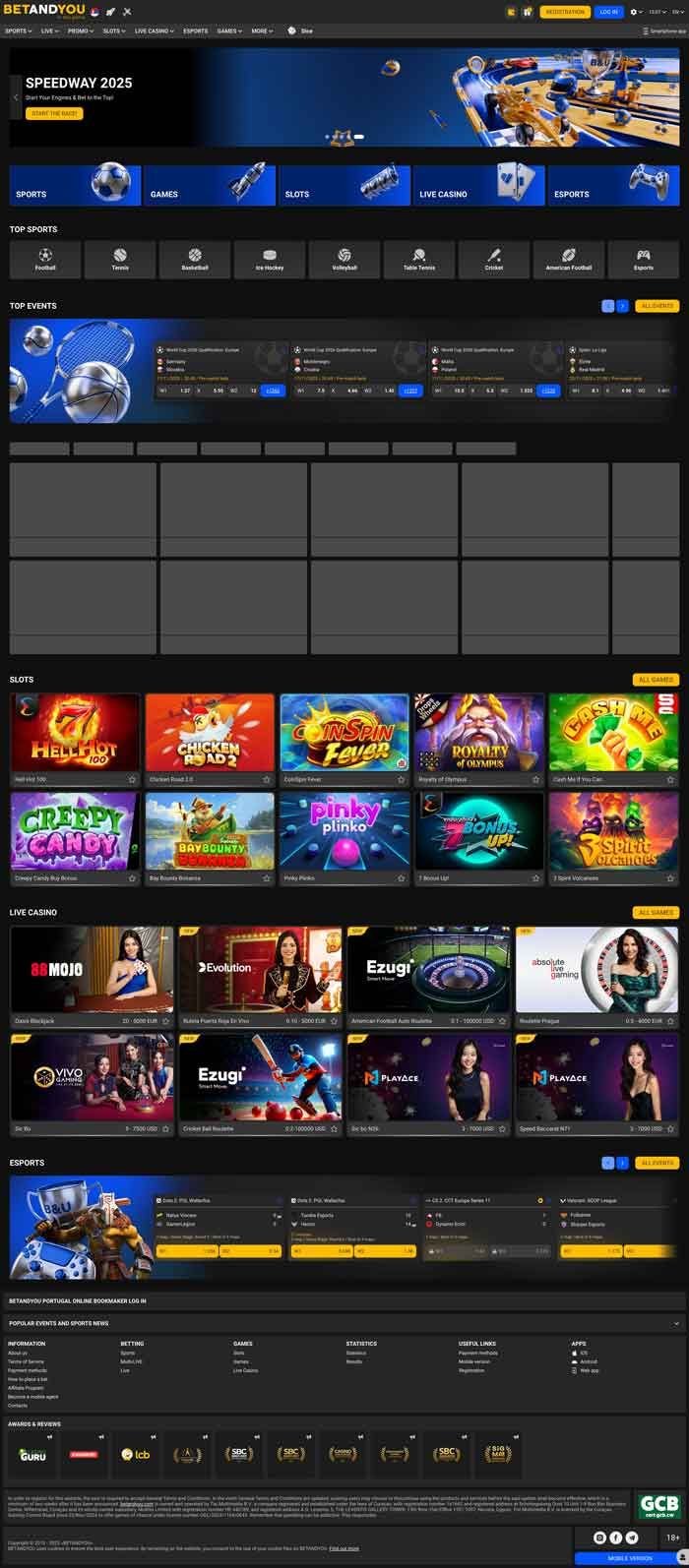Open the Log In button

tap(608, 12)
